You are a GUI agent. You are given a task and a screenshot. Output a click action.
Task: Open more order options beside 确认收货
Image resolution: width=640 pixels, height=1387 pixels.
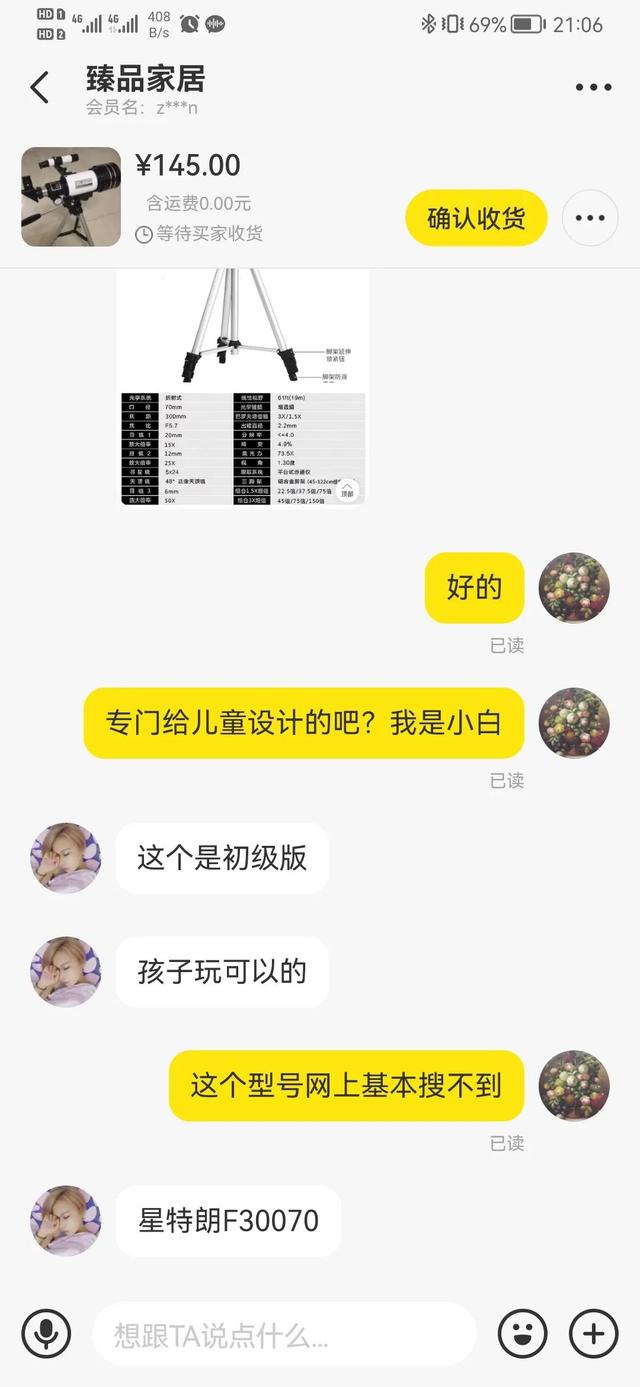(x=590, y=218)
